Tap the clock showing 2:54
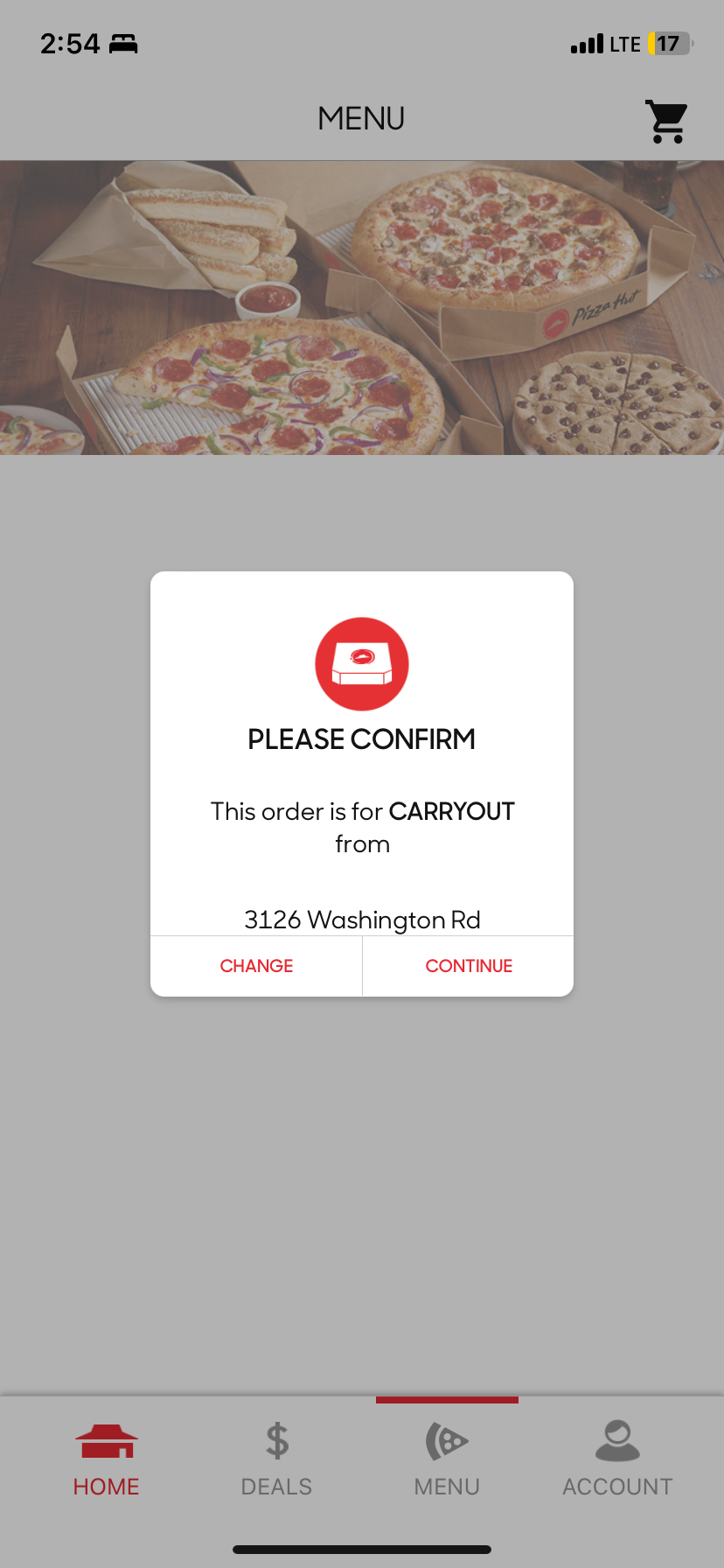724x1568 pixels. pyautogui.click(x=68, y=43)
